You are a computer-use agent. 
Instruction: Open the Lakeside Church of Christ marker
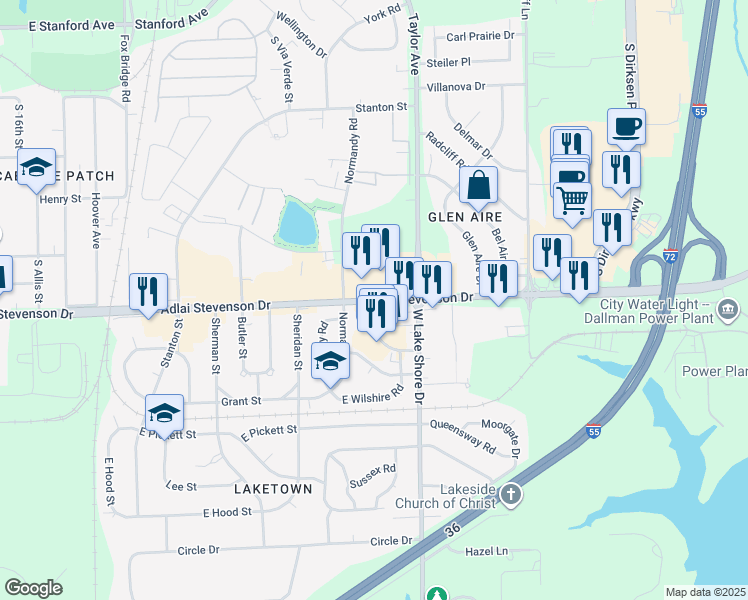(x=510, y=494)
